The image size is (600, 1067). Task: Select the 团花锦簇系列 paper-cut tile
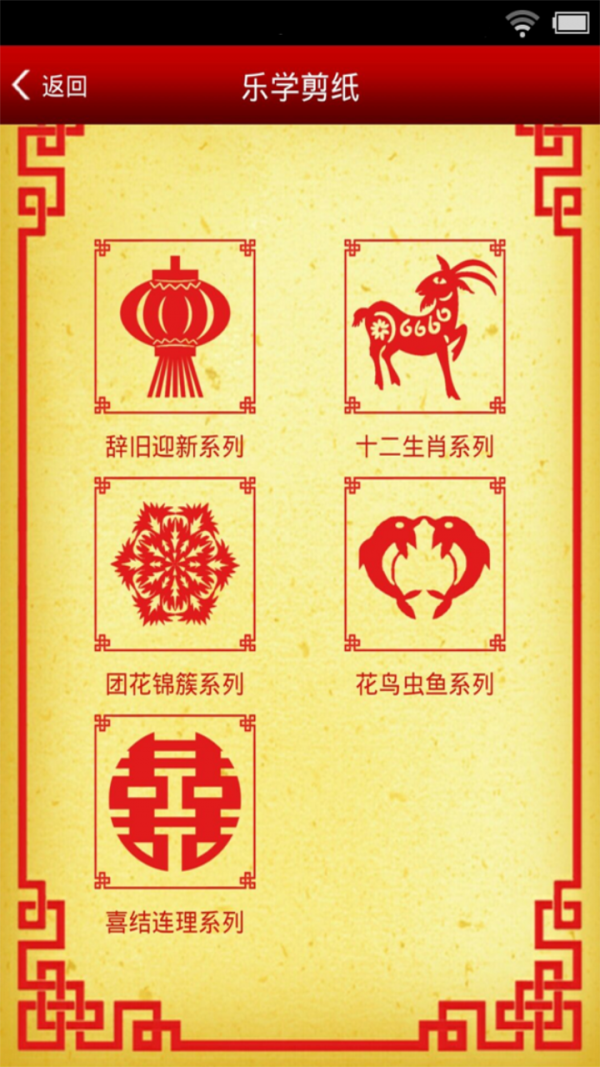point(175,564)
